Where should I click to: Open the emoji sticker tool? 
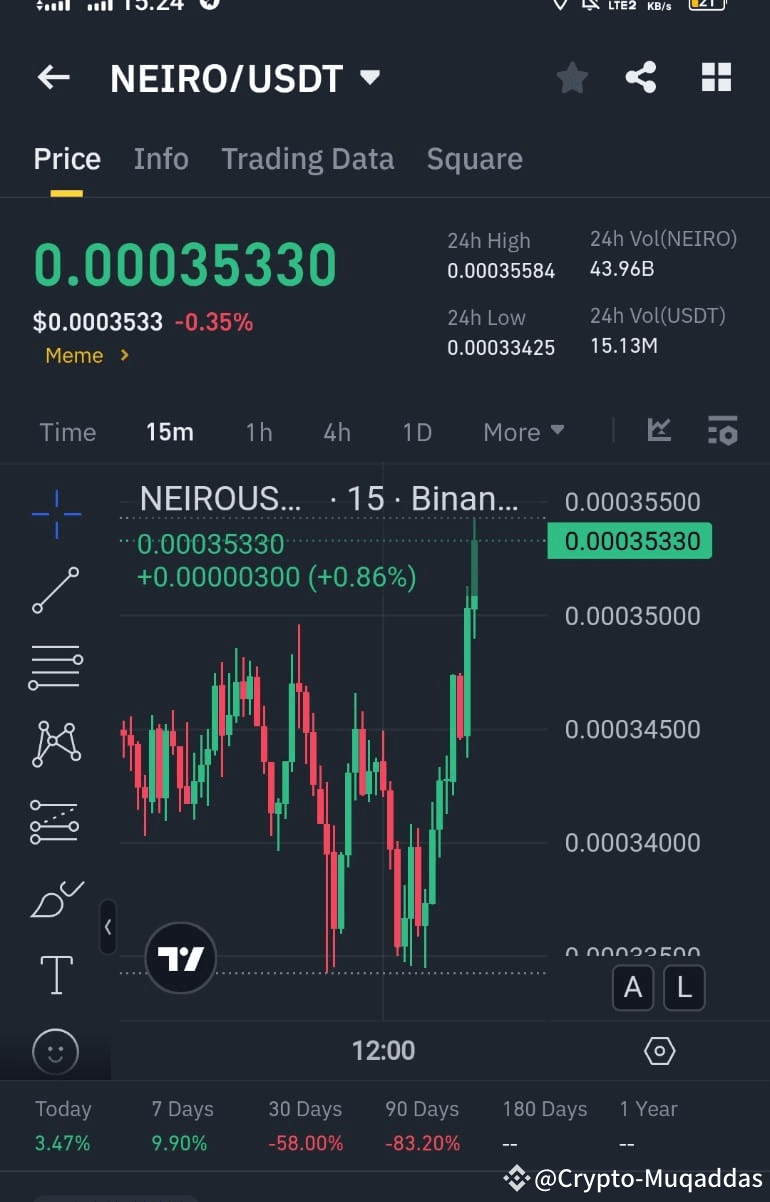pyautogui.click(x=55, y=1051)
